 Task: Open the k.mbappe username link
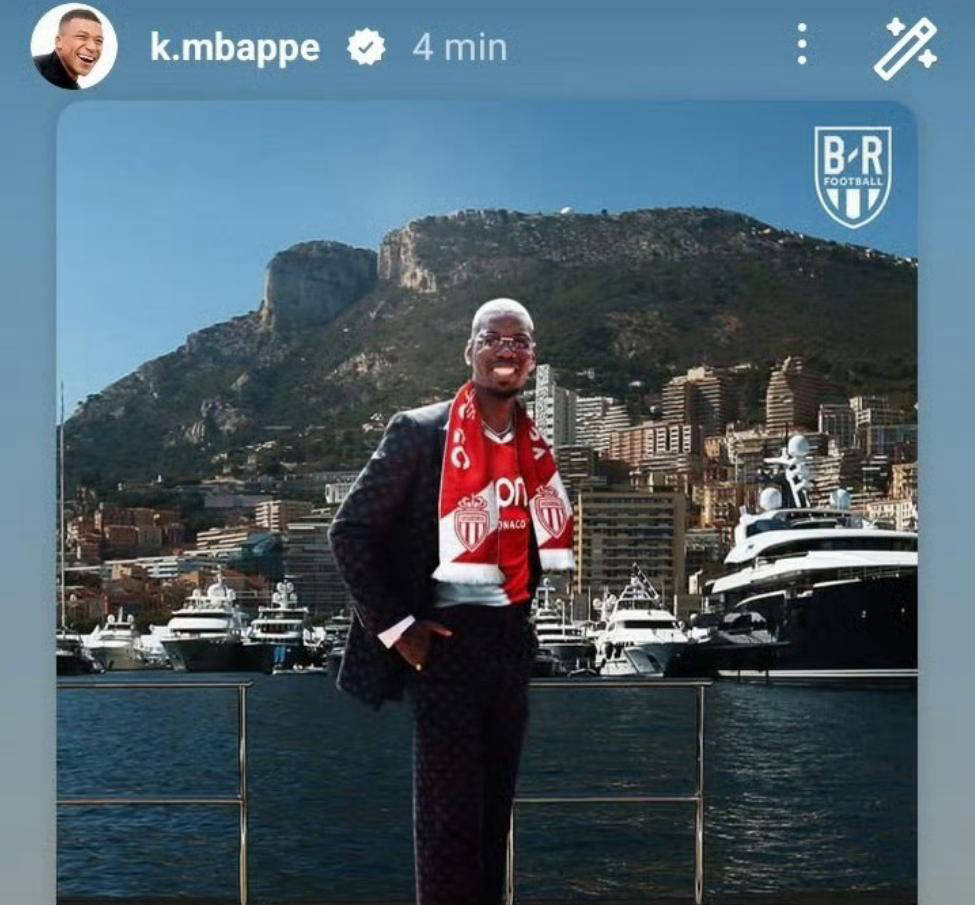click(x=235, y=47)
